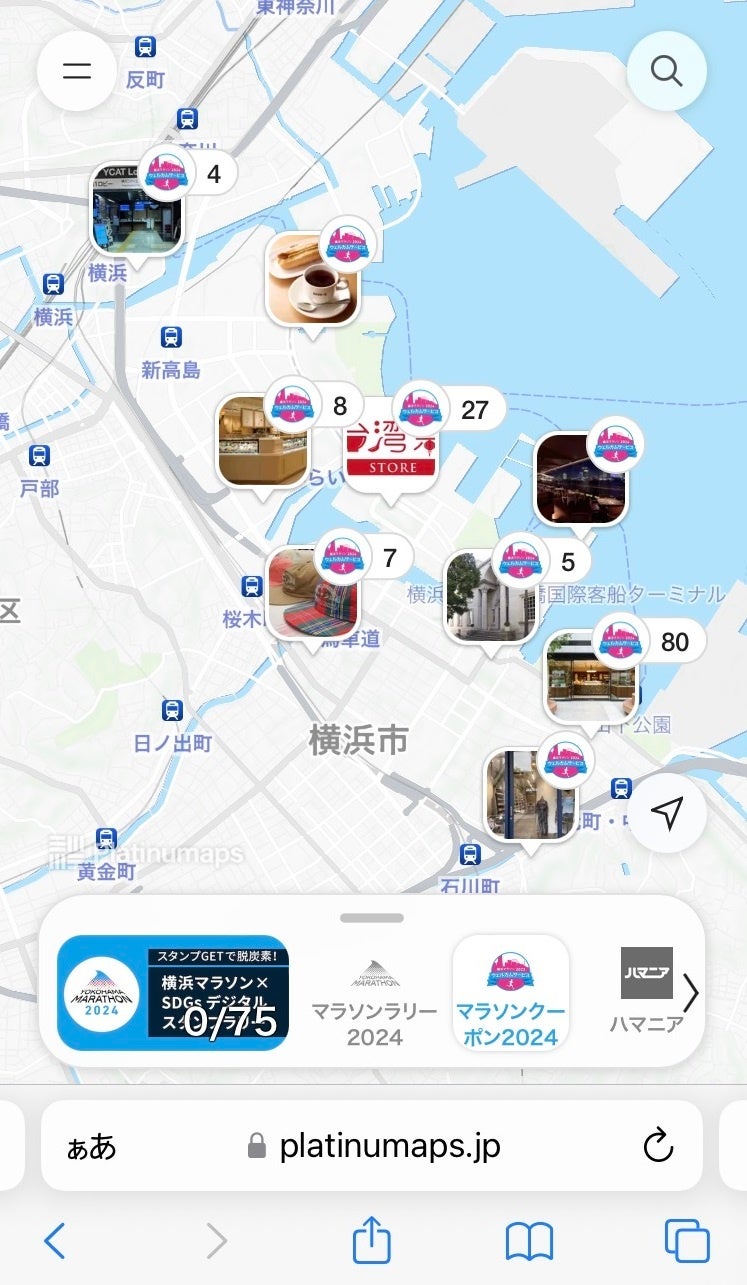This screenshot has width=747, height=1285.
Task: Open the plaid caps pin with 7 spots
Action: [x=313, y=593]
